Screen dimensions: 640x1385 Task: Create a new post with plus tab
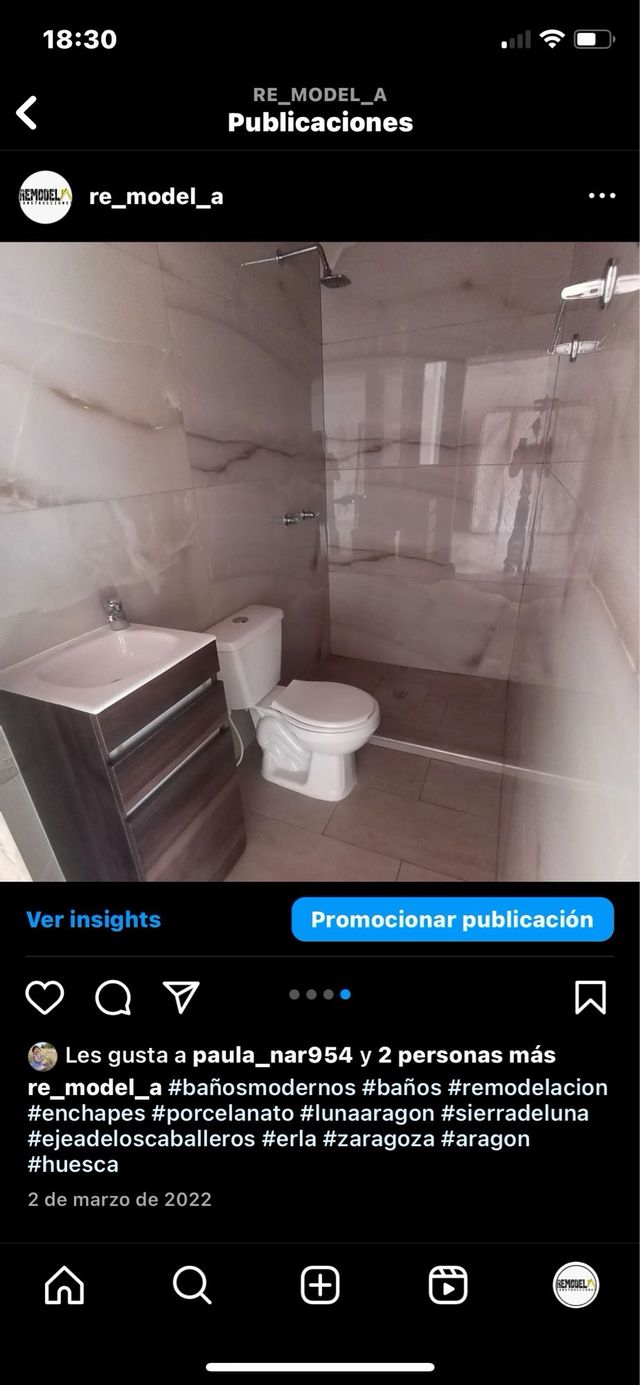(x=320, y=1285)
